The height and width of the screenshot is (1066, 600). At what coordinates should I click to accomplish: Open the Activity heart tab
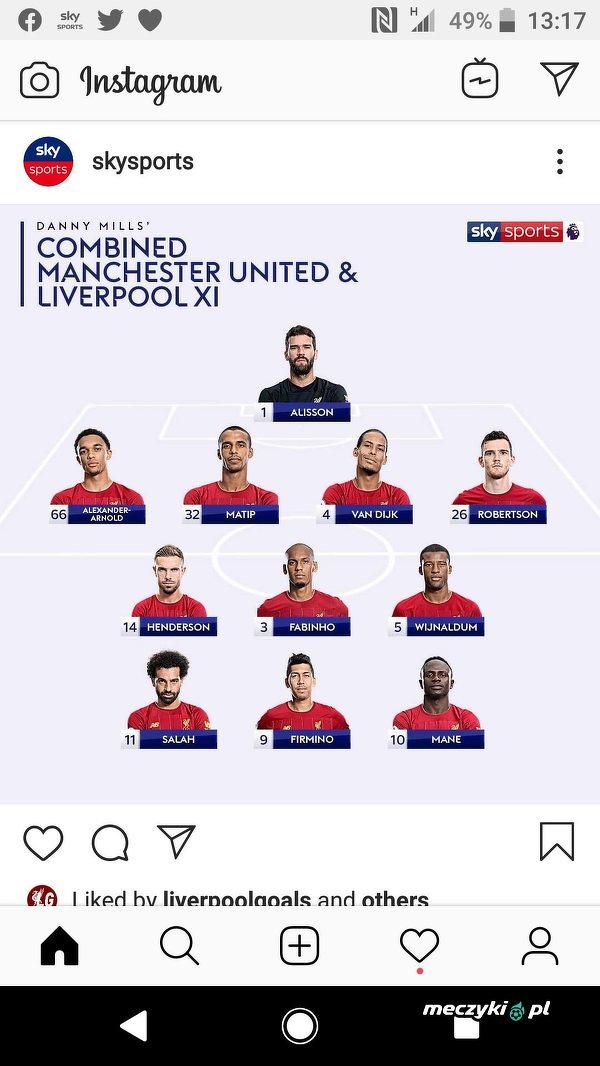419,945
